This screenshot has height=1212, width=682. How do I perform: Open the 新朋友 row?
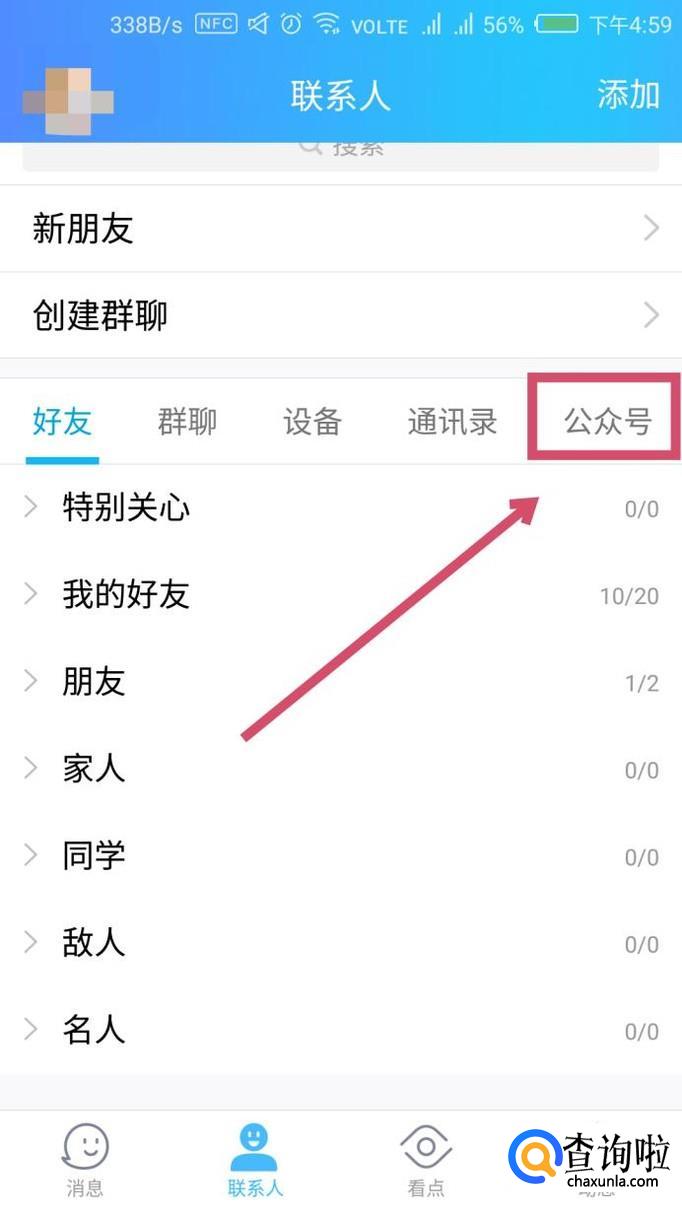(x=340, y=229)
